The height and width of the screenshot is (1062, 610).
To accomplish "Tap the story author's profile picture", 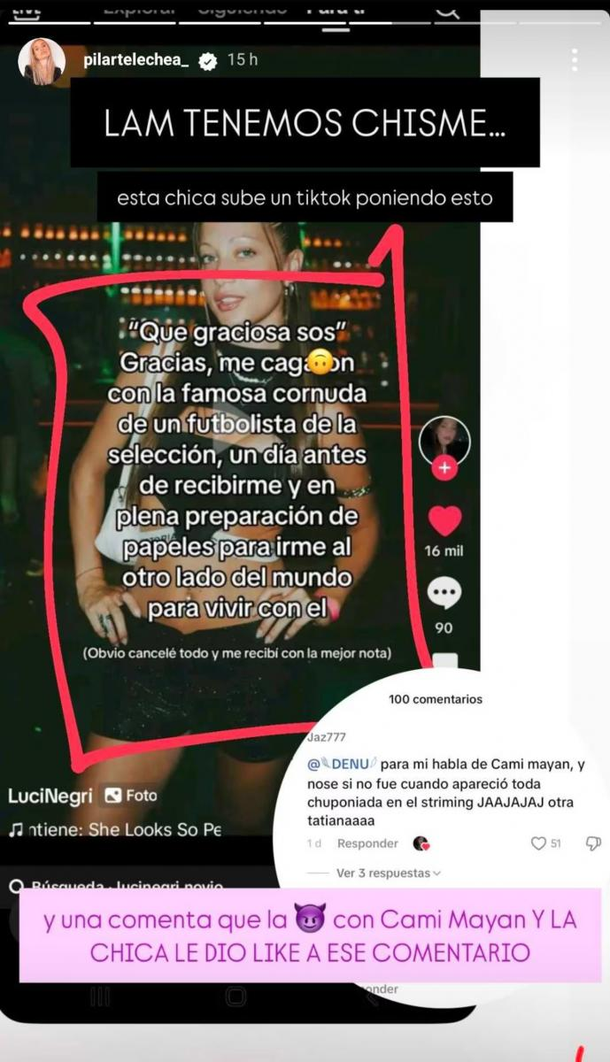I will click(42, 61).
